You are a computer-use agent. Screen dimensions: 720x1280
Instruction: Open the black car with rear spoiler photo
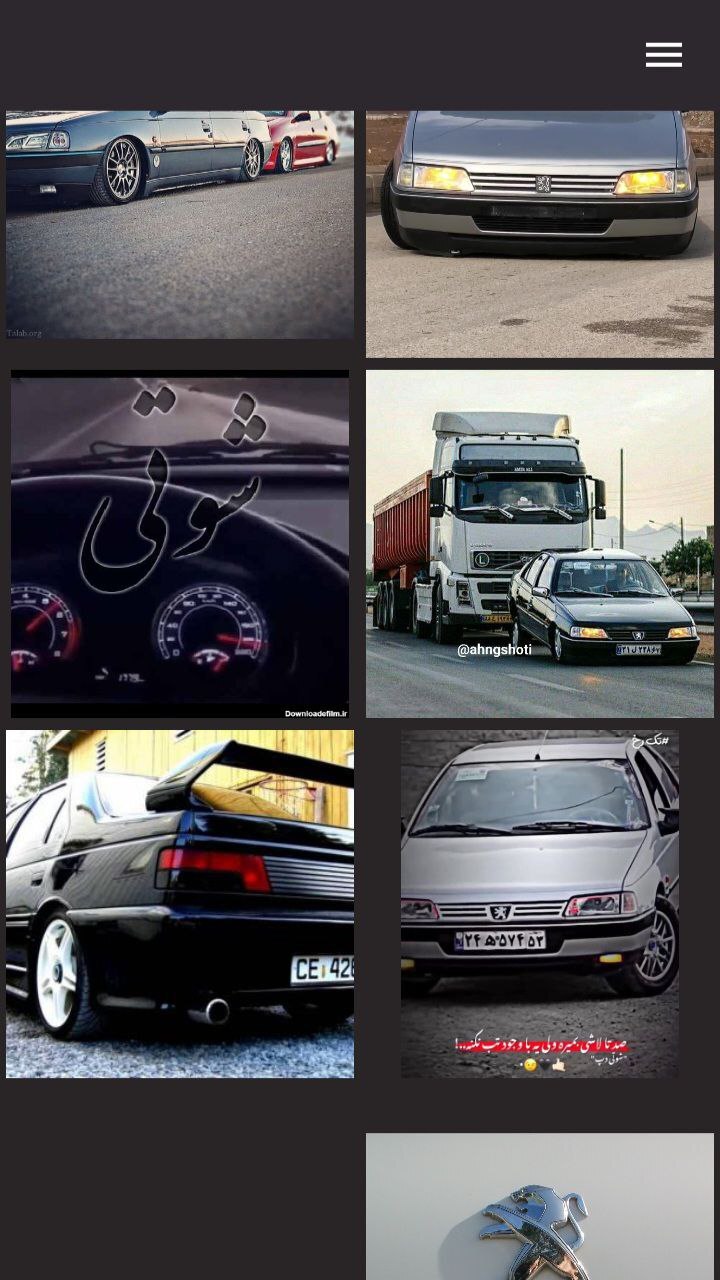click(x=180, y=903)
